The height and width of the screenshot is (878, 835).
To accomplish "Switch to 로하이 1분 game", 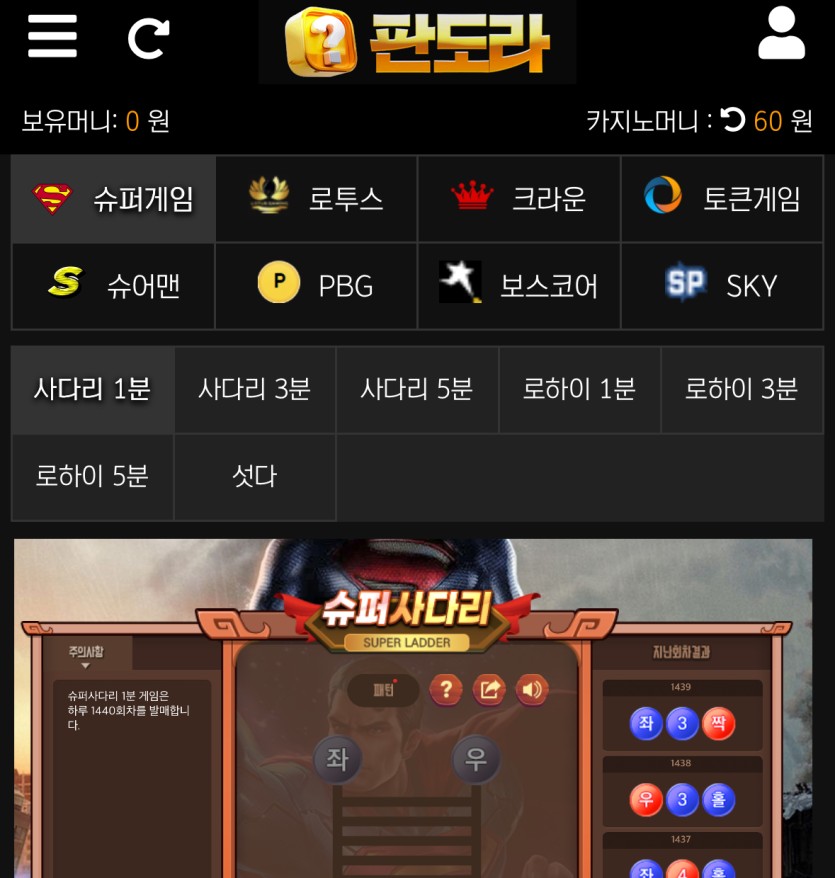I will click(x=579, y=389).
